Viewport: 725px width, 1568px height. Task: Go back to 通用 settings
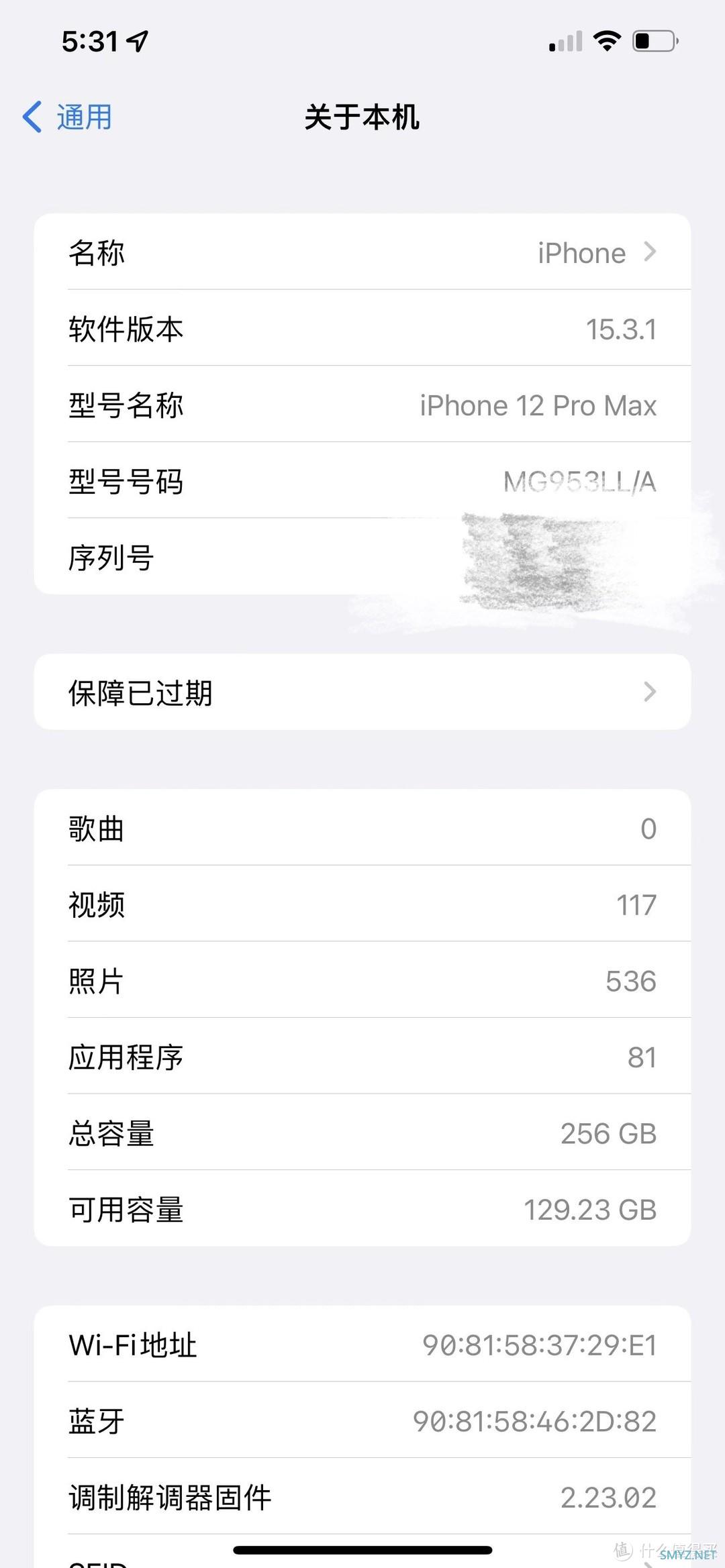point(68,117)
